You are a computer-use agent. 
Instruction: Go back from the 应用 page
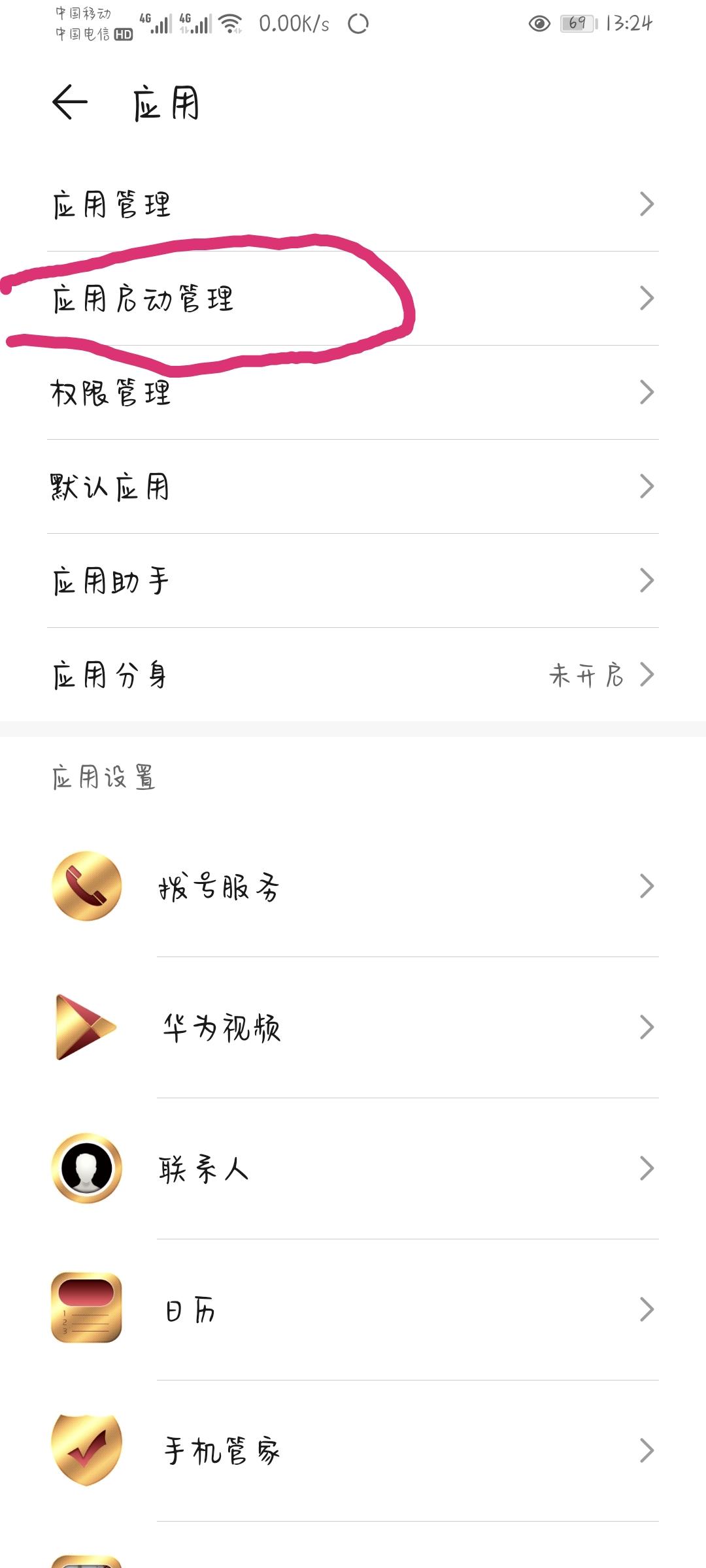pos(70,103)
